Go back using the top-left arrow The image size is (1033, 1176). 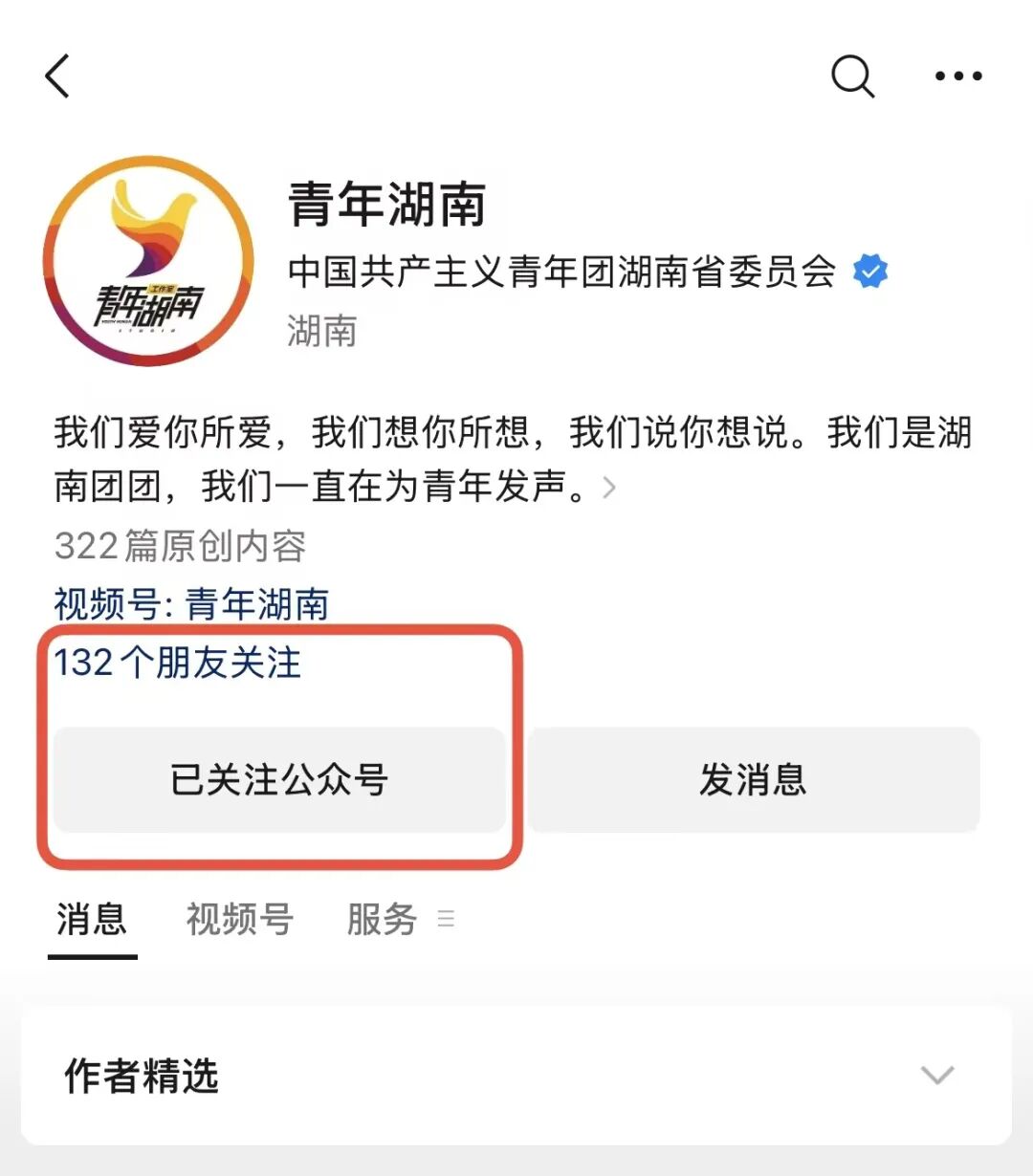coord(57,76)
